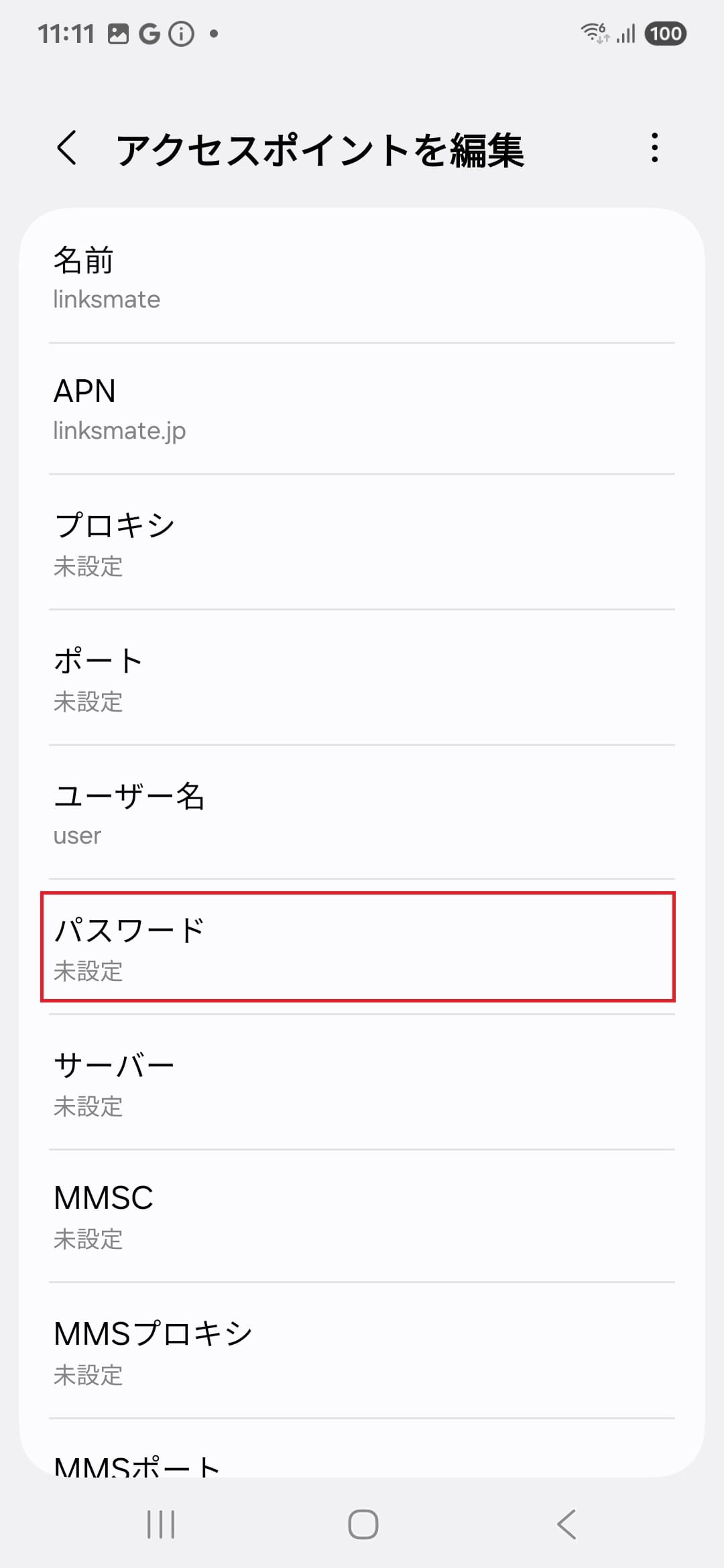Viewport: 724px width, 1568px height.
Task: Open the APN setting linksmate.jp
Action: pyautogui.click(x=362, y=409)
